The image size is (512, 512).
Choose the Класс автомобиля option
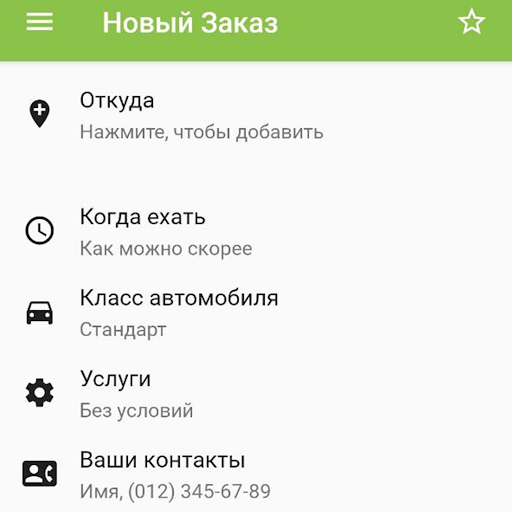(256, 313)
